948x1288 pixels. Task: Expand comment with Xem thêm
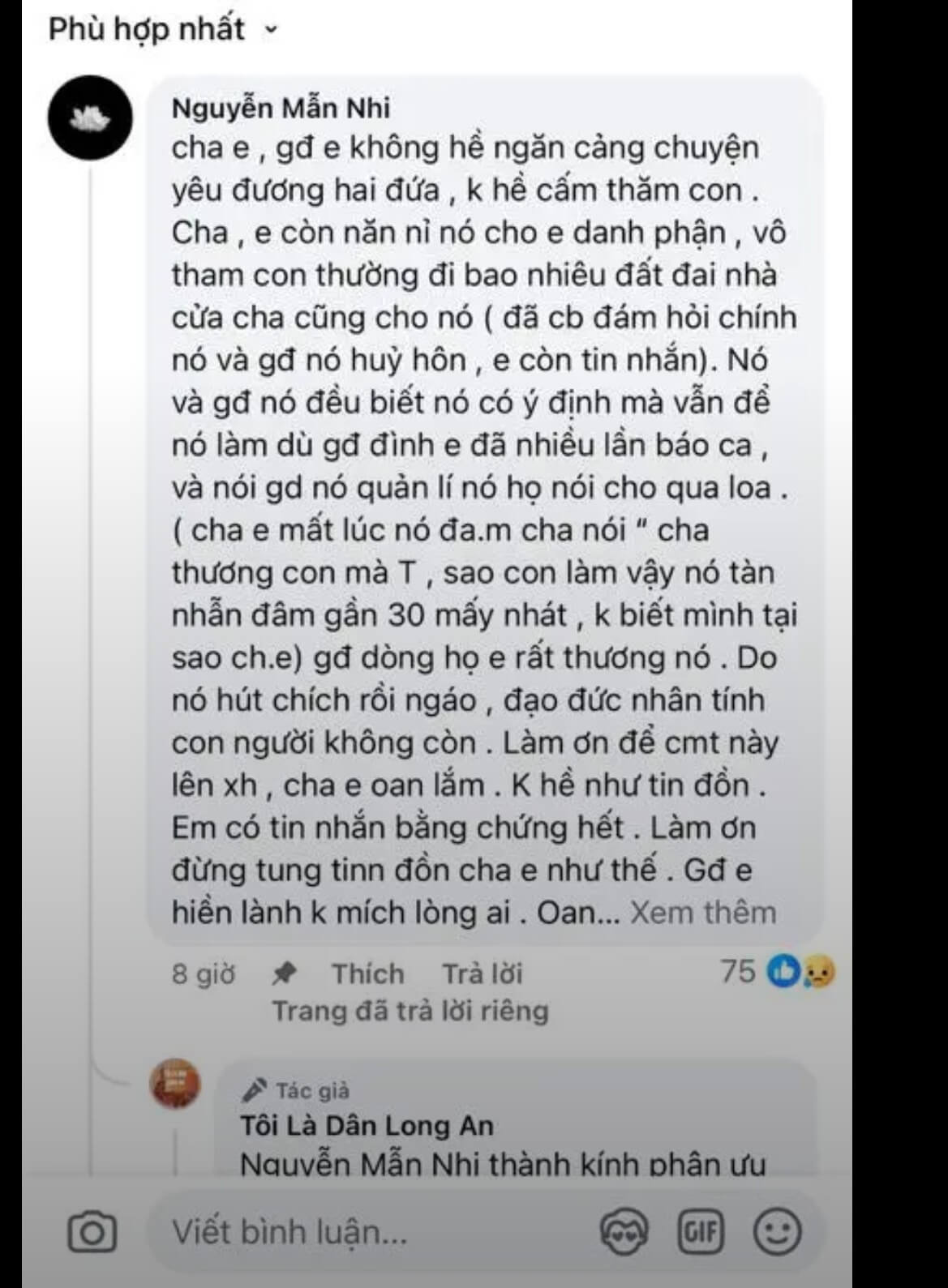pyautogui.click(x=702, y=913)
